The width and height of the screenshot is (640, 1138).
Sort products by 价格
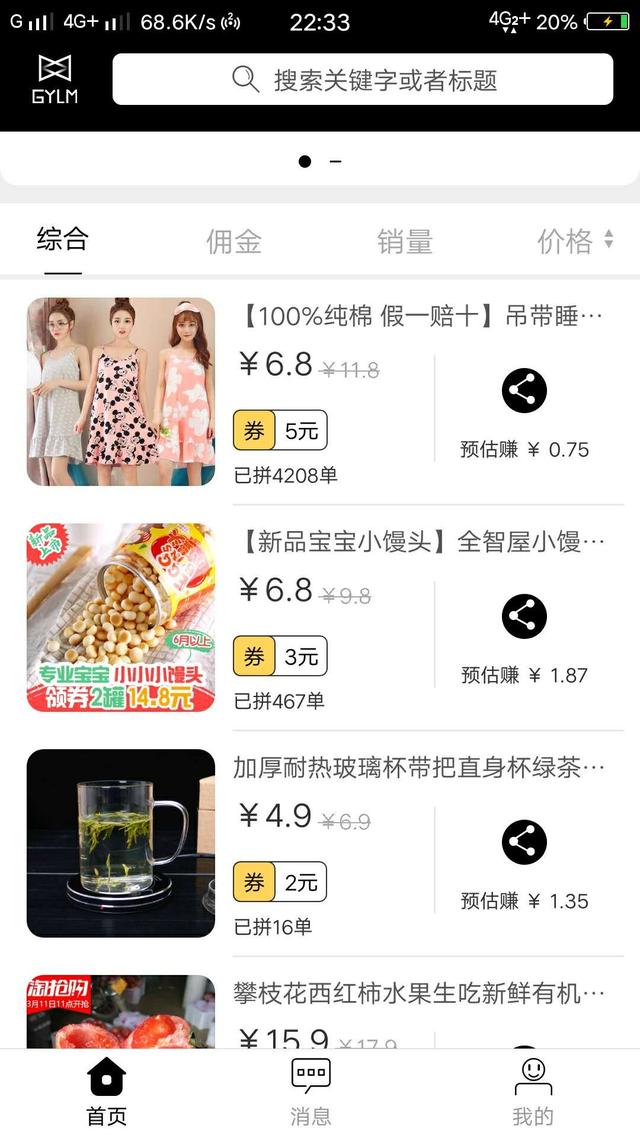[575, 241]
